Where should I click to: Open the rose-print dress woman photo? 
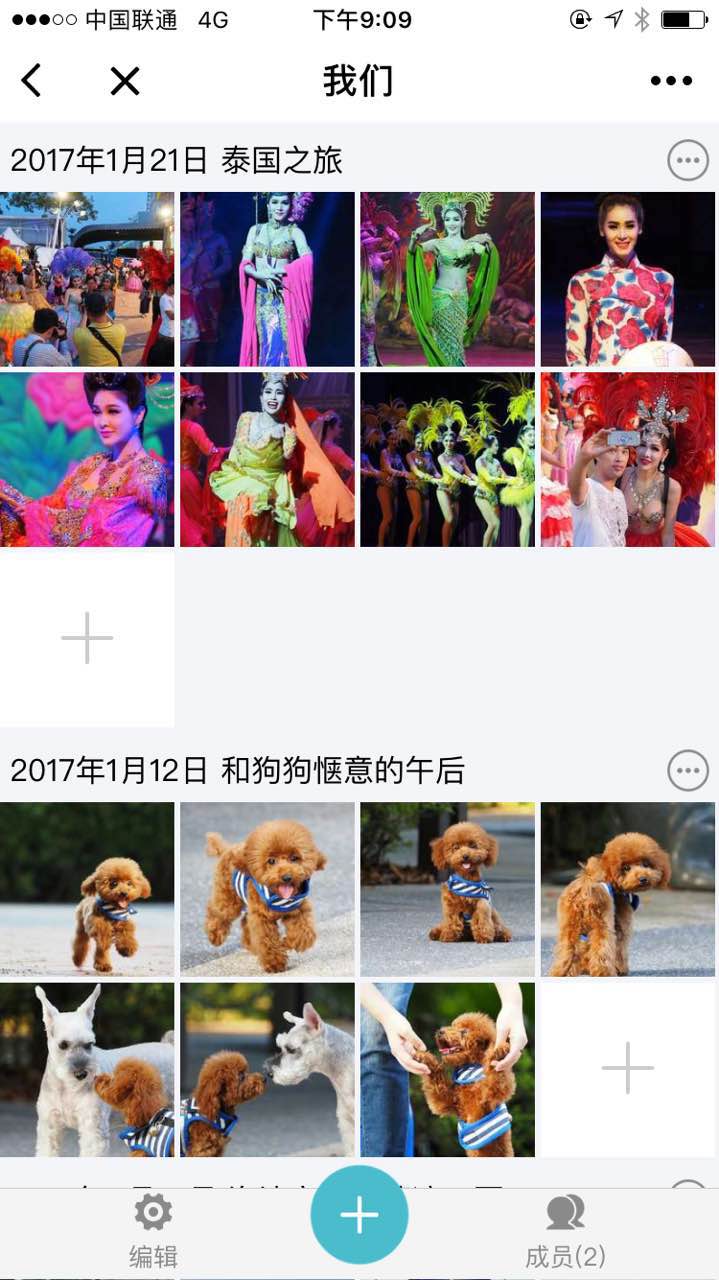(x=628, y=279)
